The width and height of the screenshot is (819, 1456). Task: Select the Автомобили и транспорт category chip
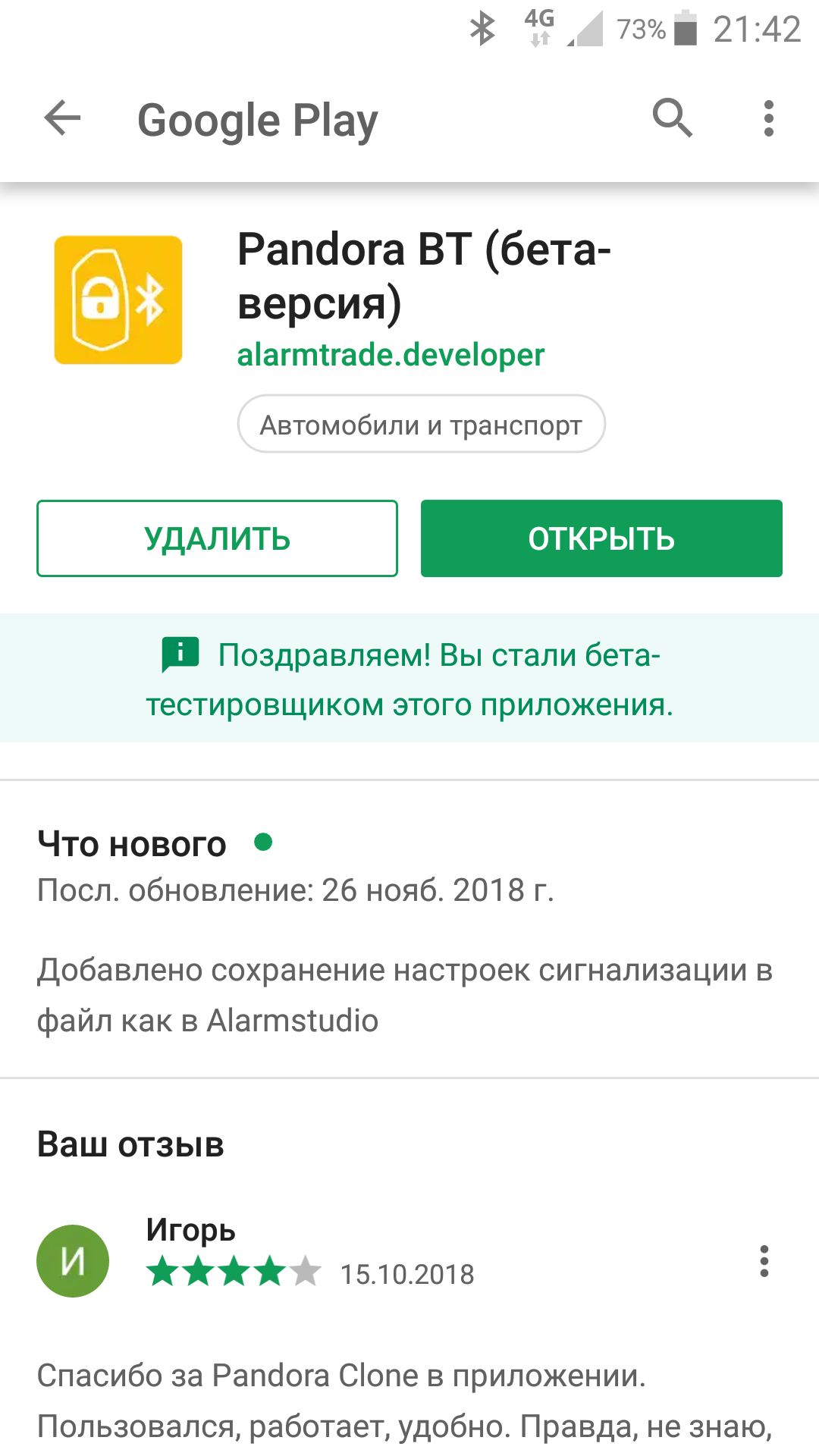click(421, 425)
